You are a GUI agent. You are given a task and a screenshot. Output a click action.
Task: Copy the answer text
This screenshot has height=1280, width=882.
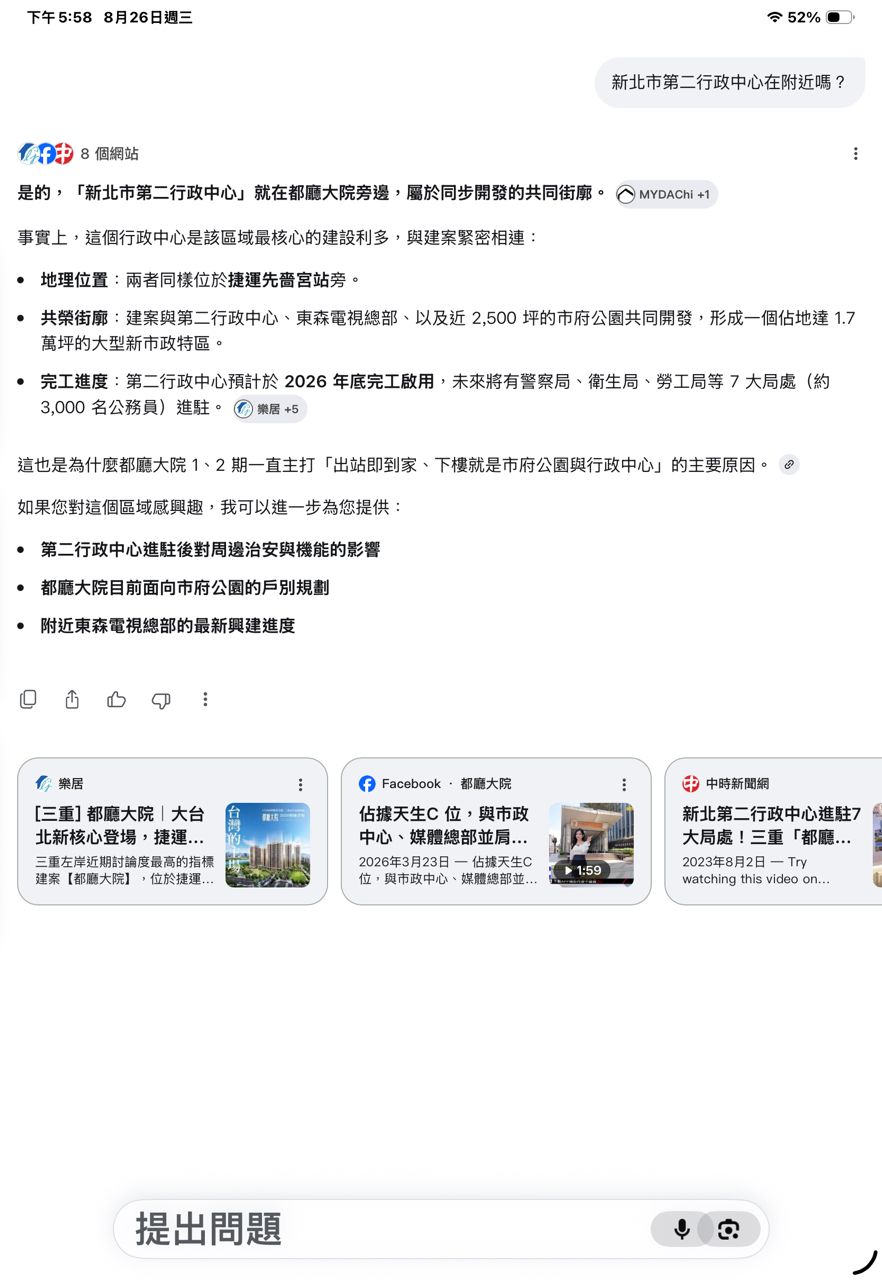[28, 699]
